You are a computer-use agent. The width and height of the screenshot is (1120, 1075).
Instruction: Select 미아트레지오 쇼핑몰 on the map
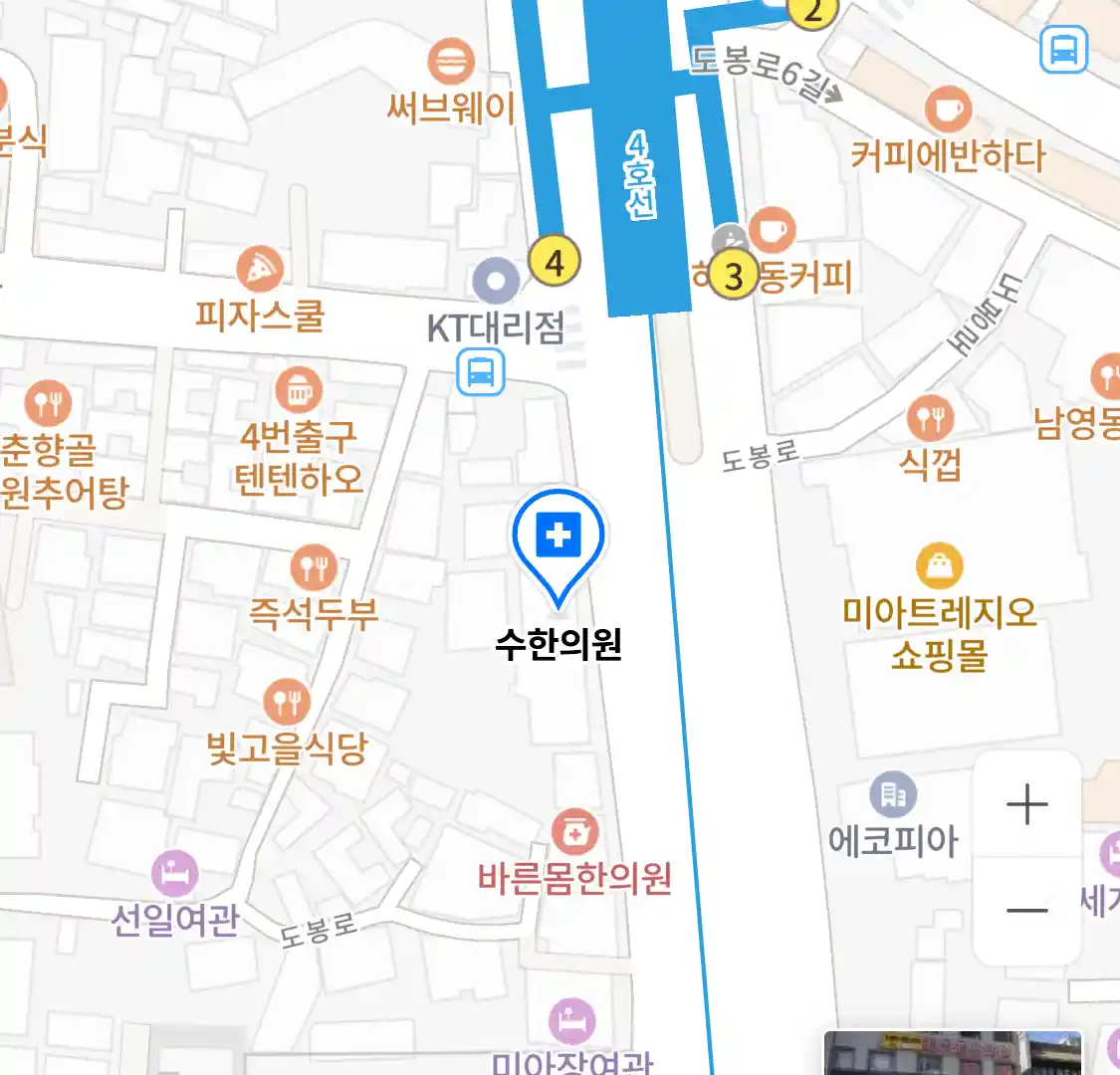939,567
